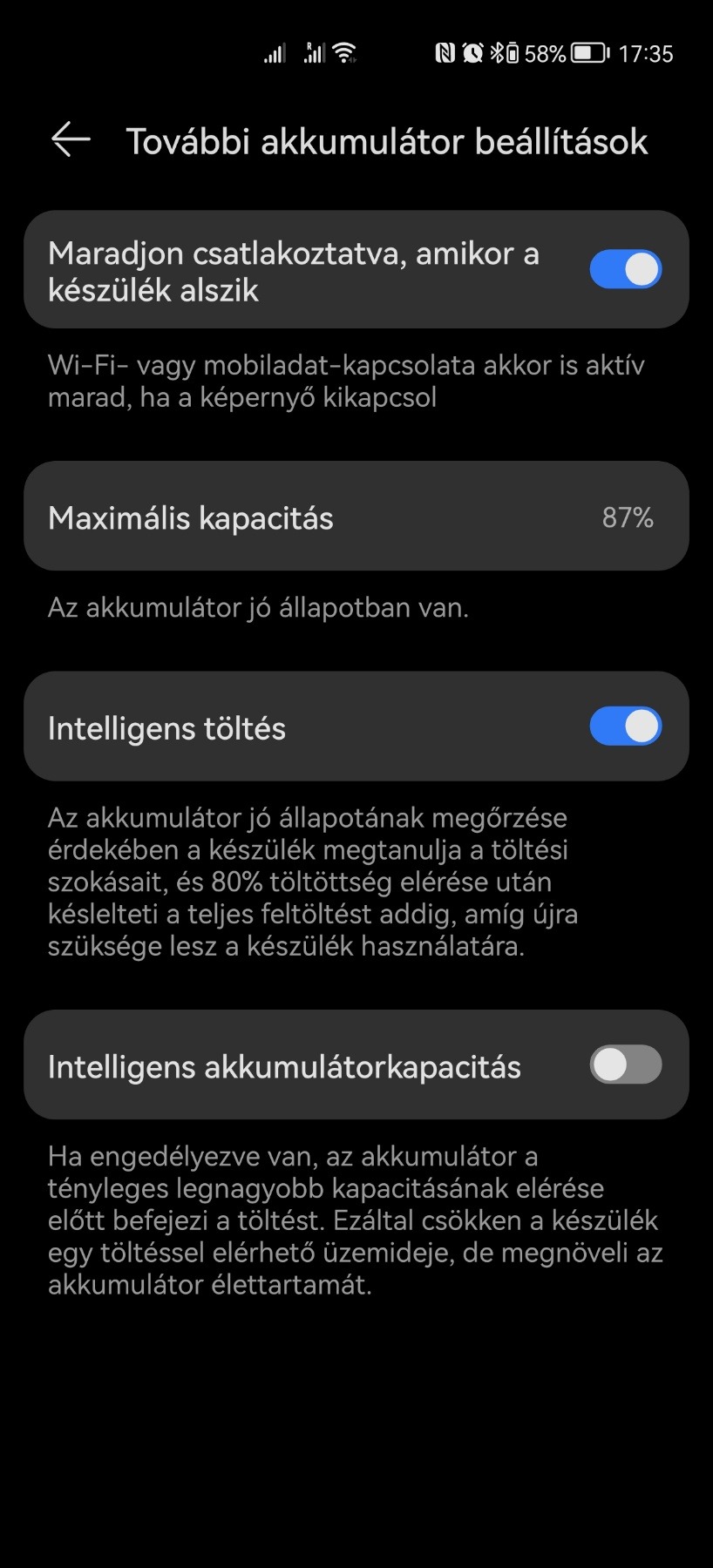Enable the Intelligens akkumulátorkapacitás switch
Screen dimensions: 713x1568
tap(625, 1064)
